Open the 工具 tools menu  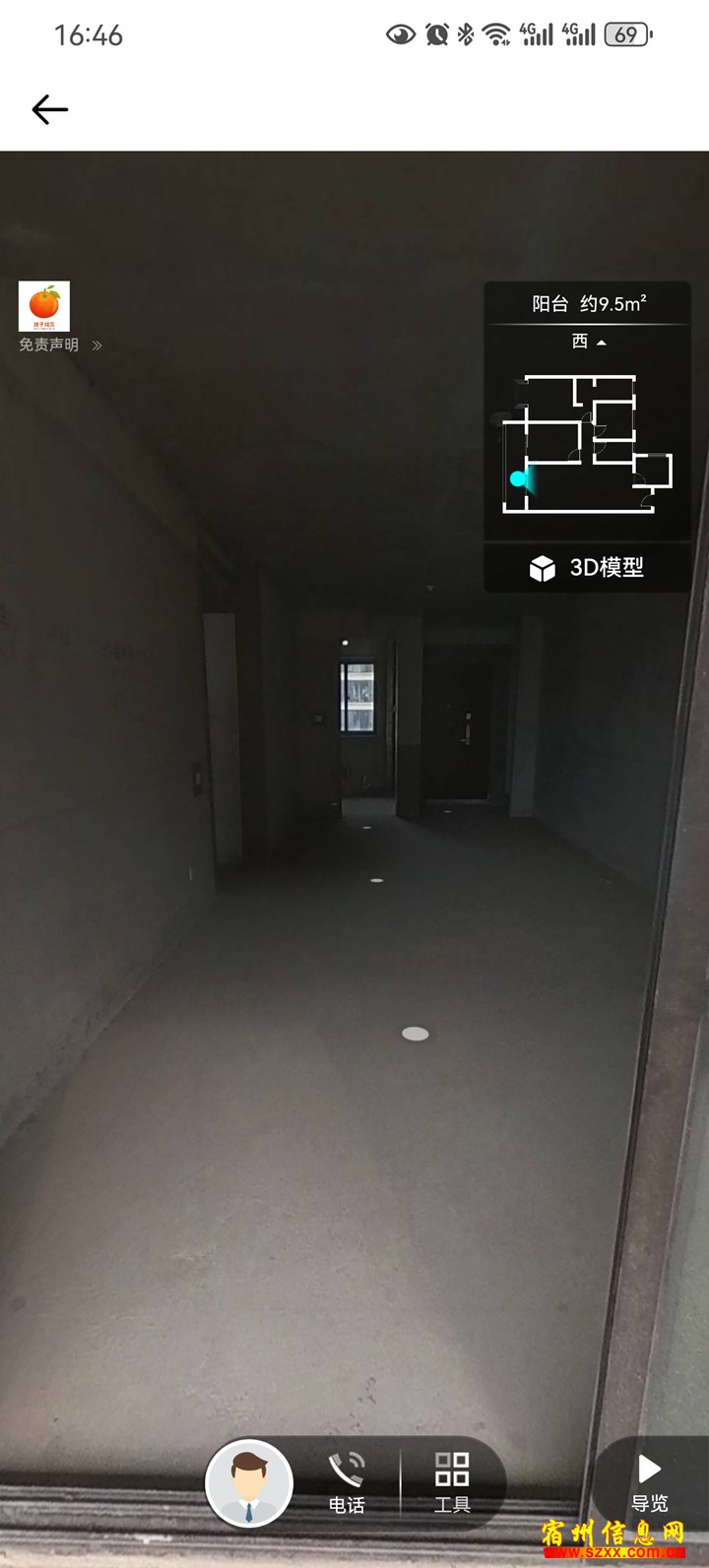[452, 1483]
